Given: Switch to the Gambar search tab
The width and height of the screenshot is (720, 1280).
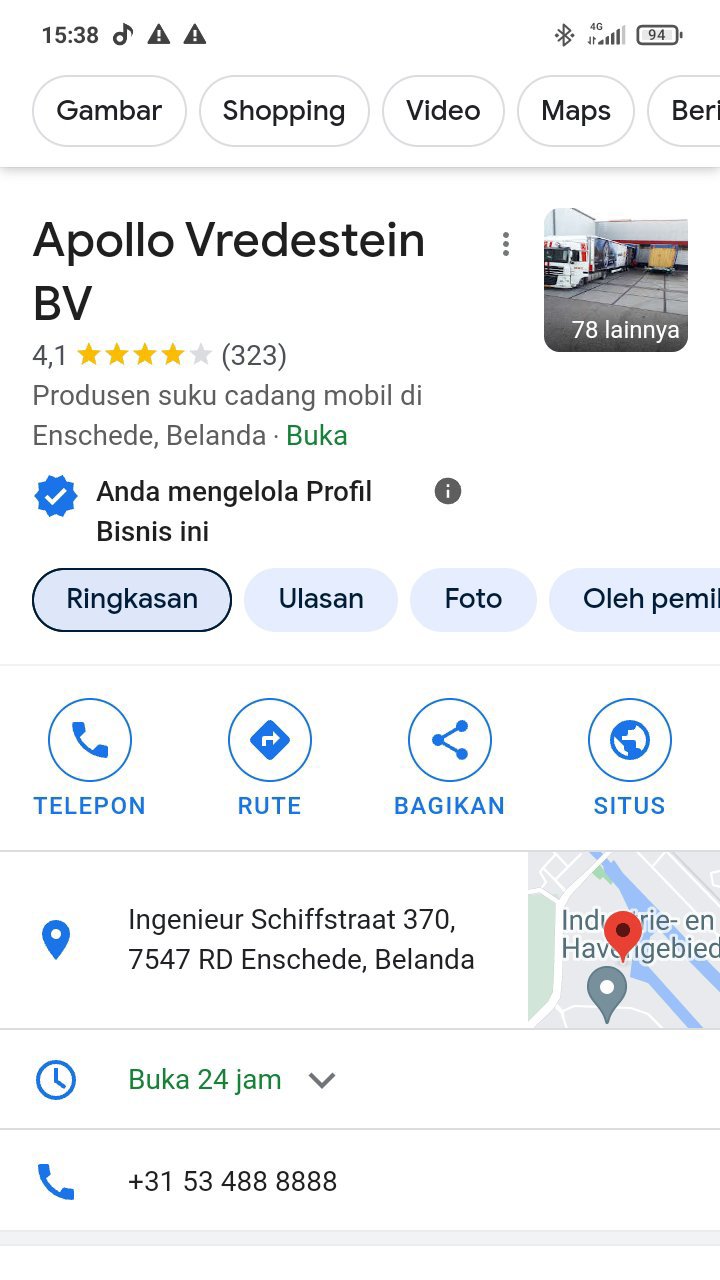Looking at the screenshot, I should point(109,111).
